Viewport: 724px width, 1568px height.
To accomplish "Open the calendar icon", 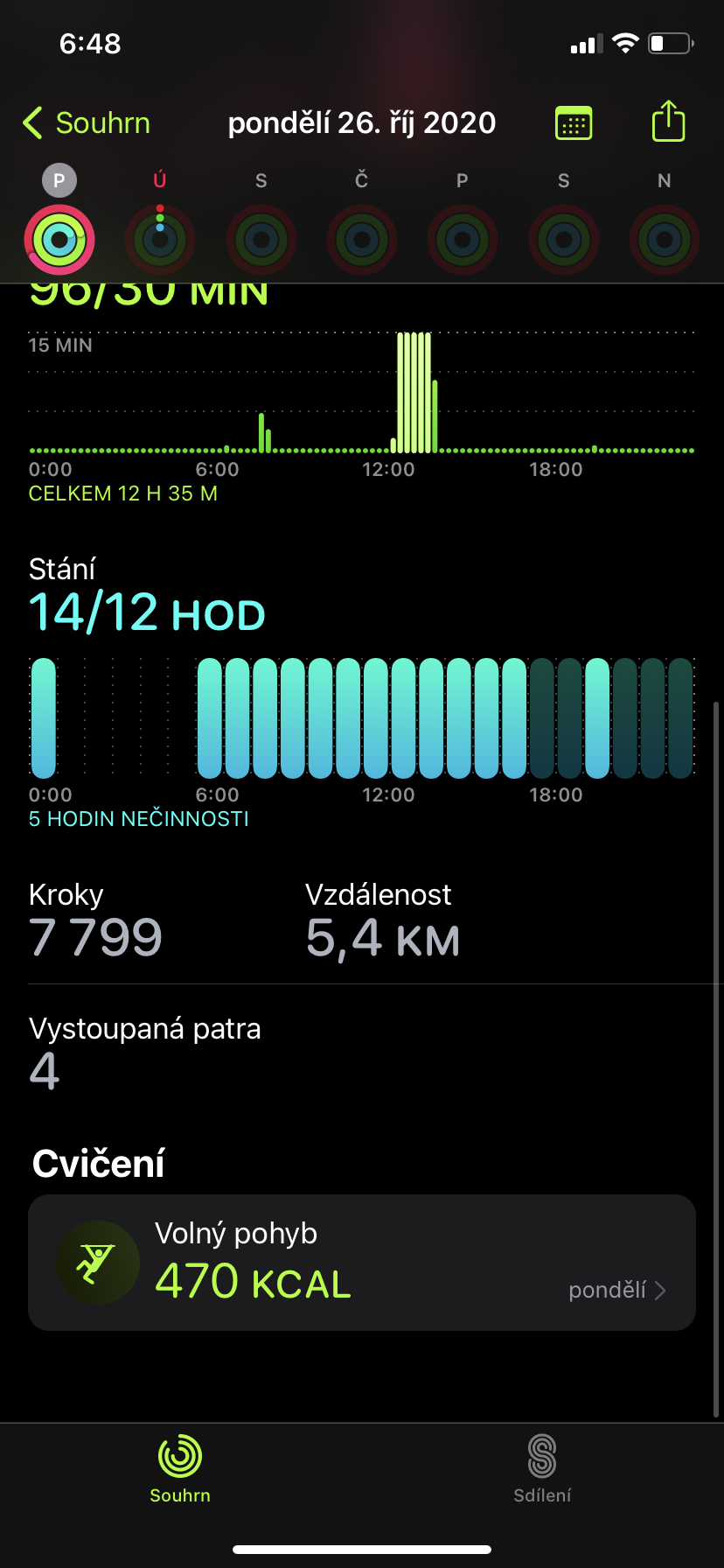I will (574, 123).
